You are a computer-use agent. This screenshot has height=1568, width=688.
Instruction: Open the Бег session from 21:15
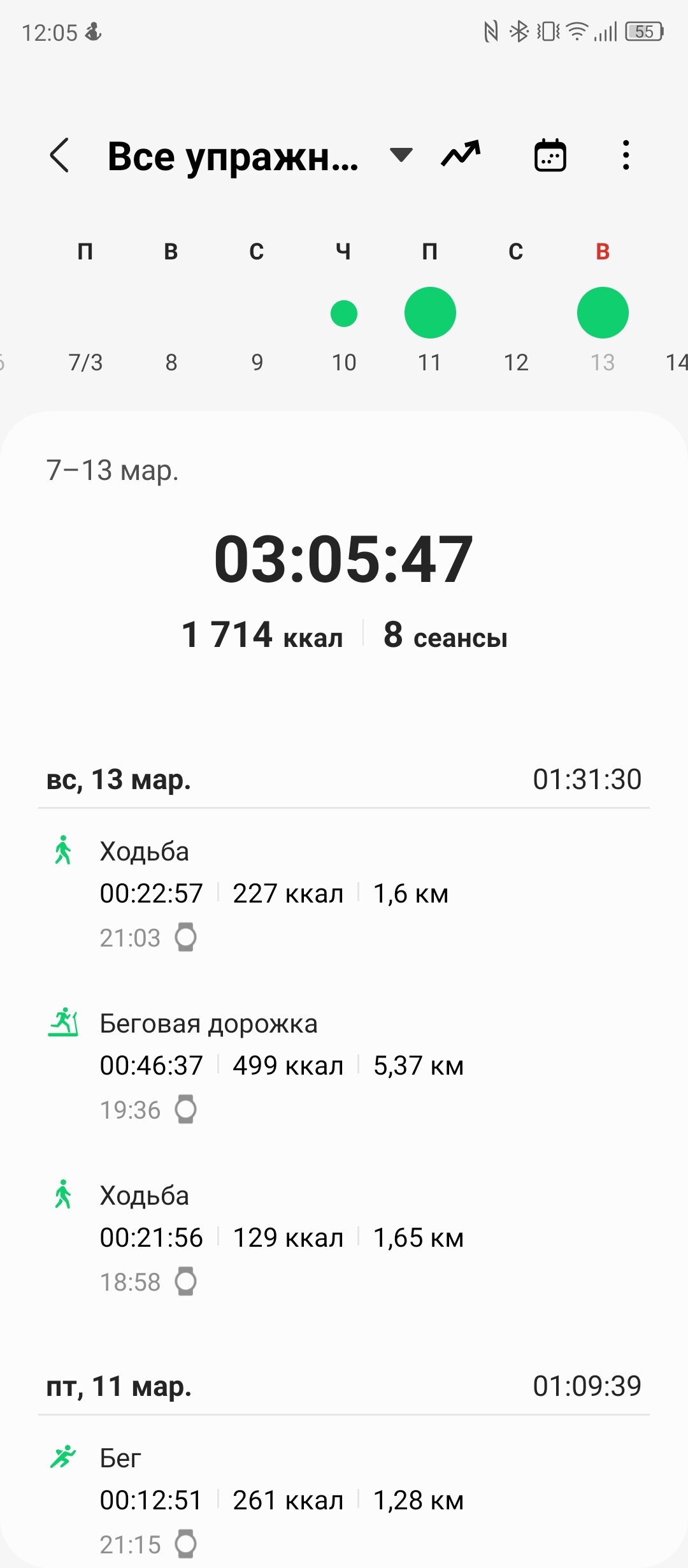click(344, 1500)
